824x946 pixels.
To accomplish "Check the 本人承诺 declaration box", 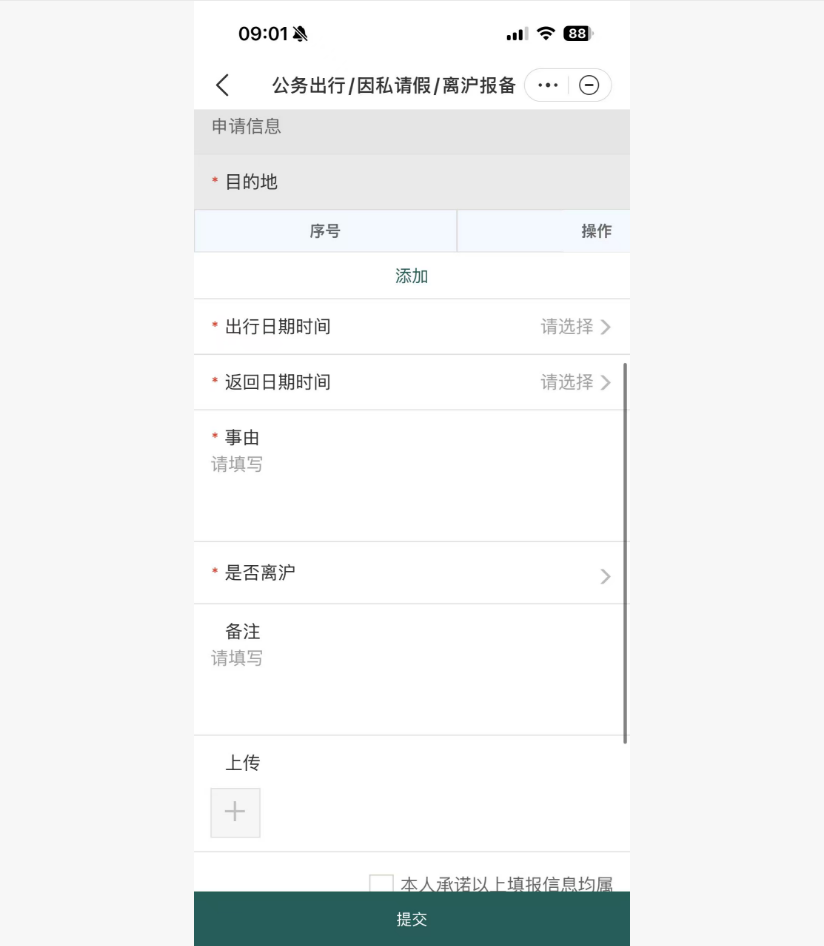I will coord(381,883).
